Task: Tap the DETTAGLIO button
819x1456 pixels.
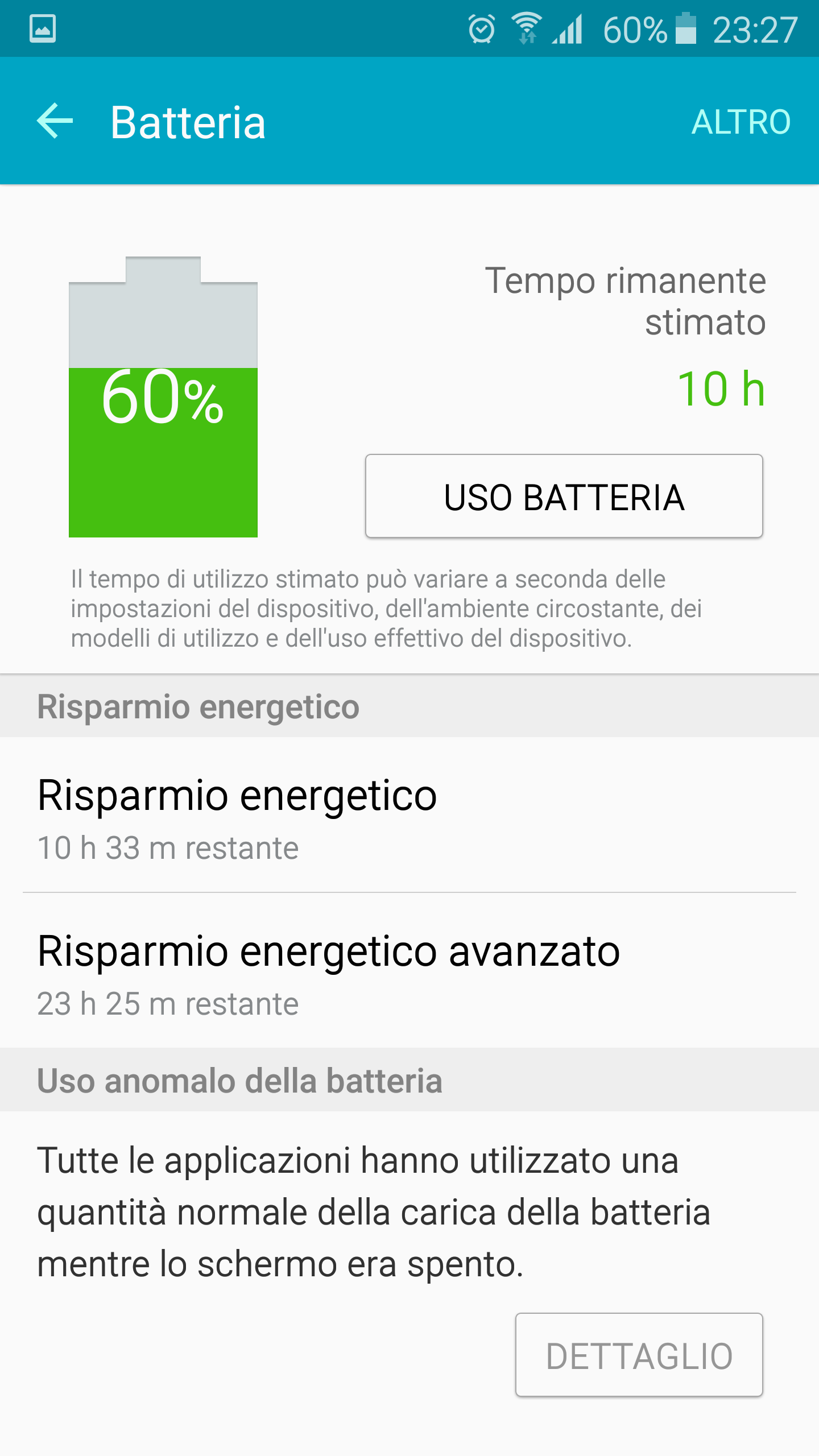Action: pos(639,1355)
